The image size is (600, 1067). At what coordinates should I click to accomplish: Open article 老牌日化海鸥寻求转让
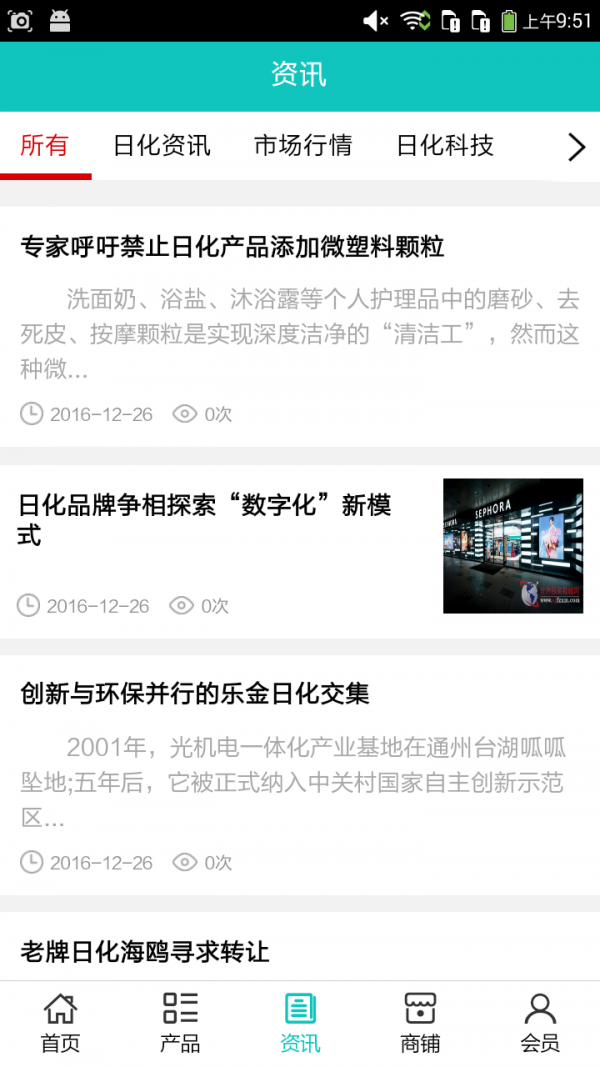click(145, 951)
